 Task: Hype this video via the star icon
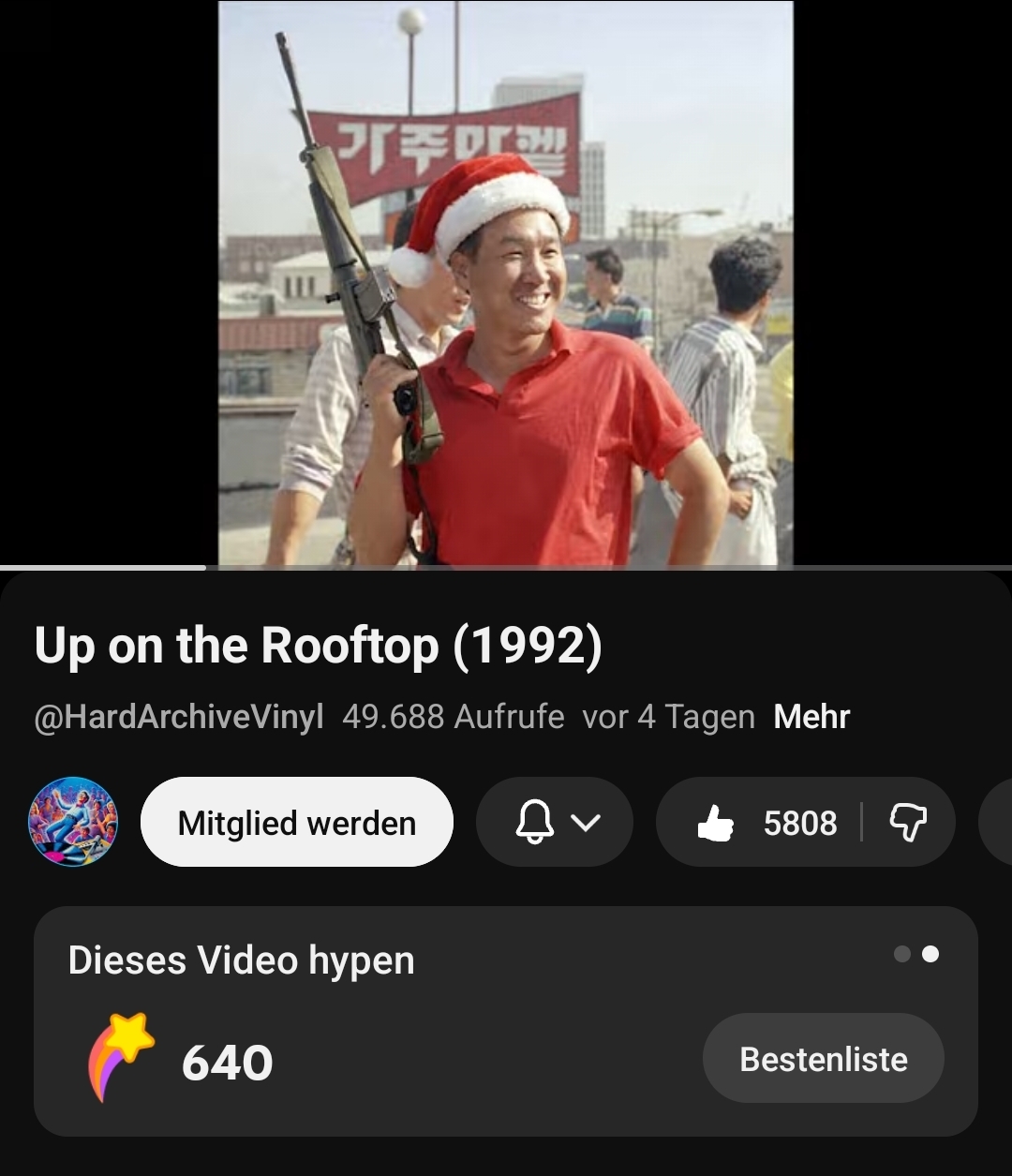[121, 1056]
